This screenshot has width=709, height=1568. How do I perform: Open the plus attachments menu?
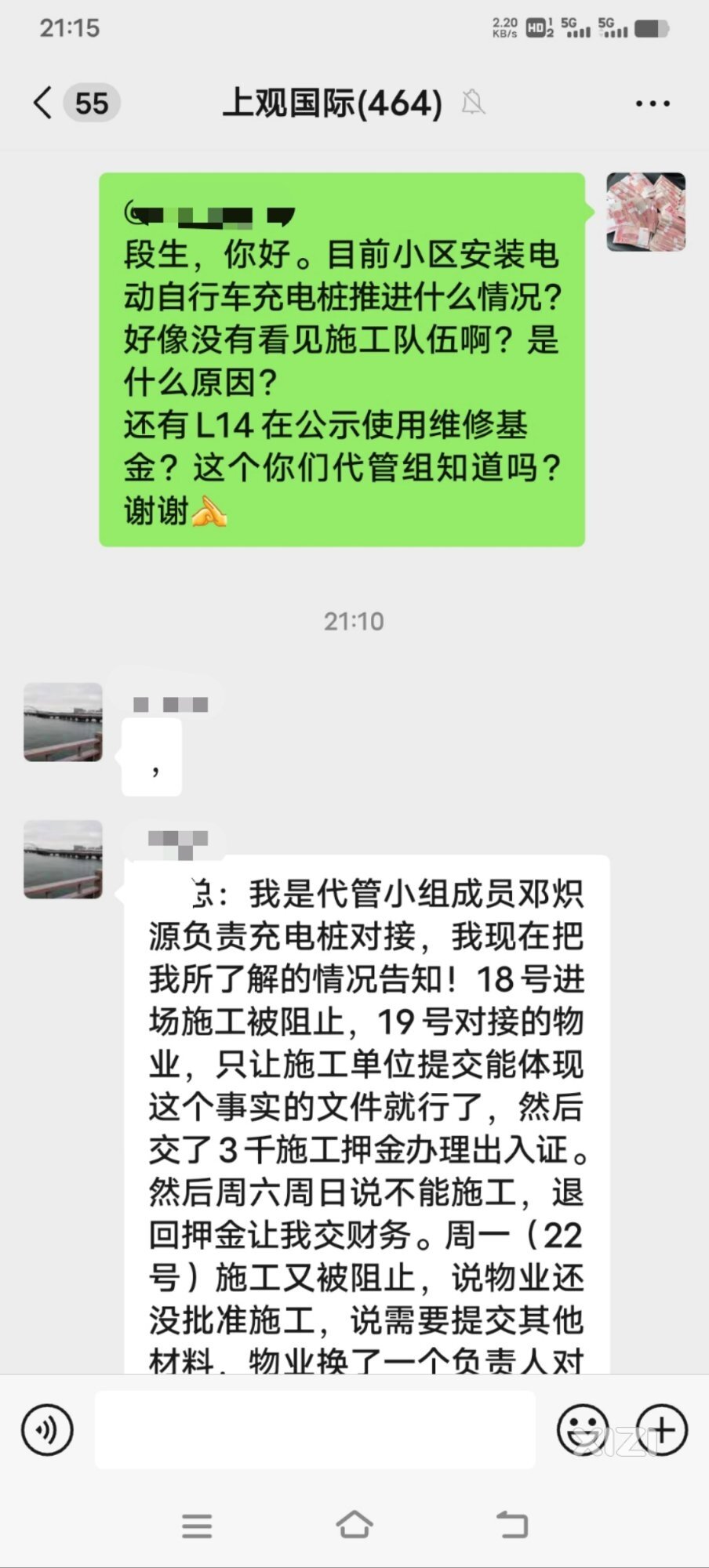(x=661, y=1429)
